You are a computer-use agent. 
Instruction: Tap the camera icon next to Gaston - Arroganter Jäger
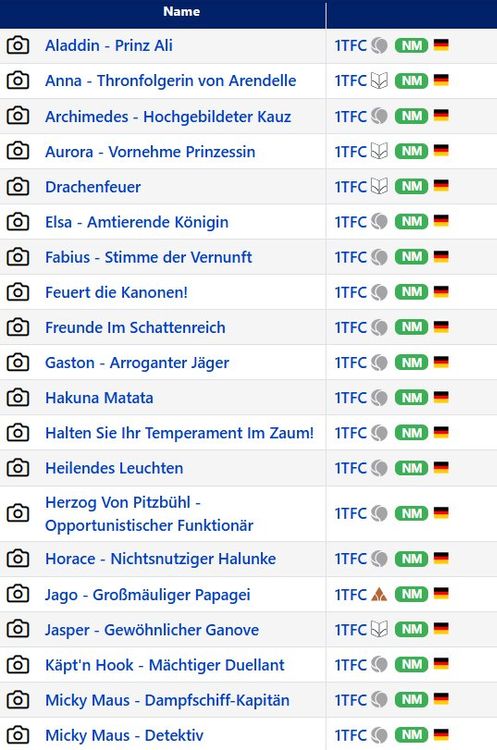click(18, 362)
